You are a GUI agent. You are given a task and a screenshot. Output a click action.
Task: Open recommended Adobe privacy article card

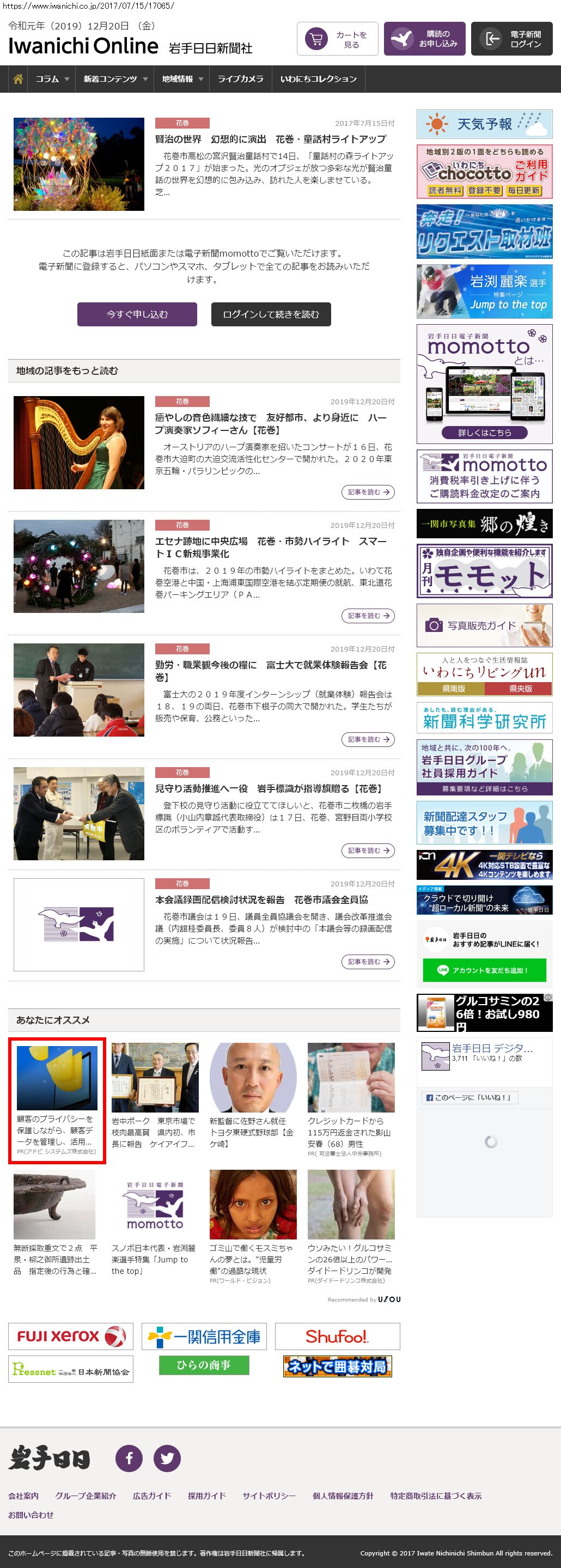click(x=57, y=1101)
